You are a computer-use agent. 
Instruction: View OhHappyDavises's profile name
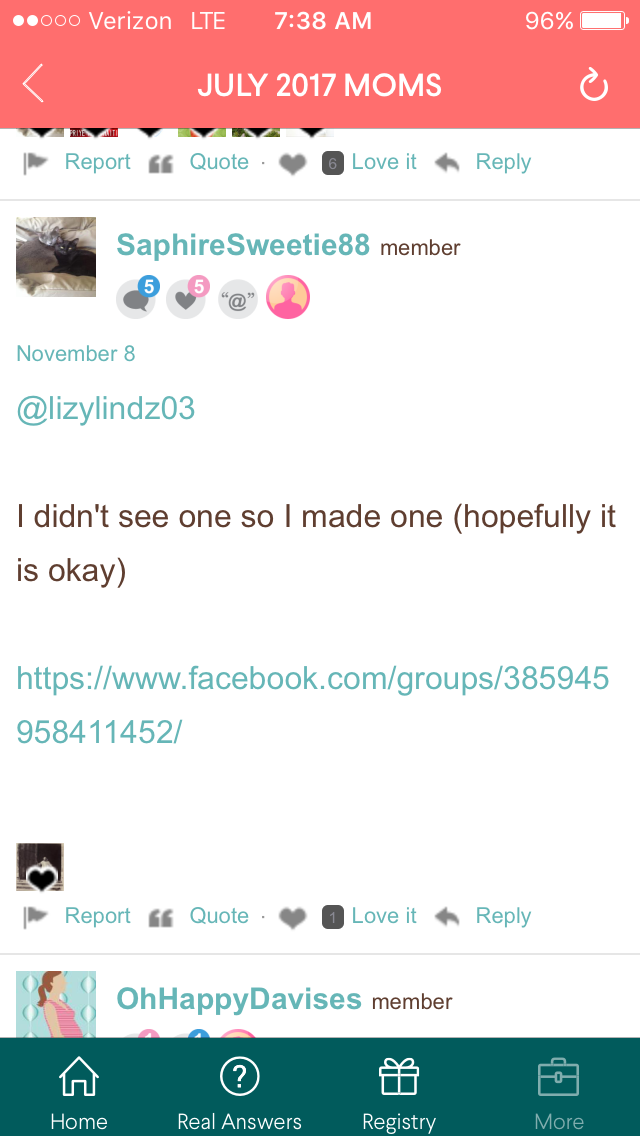coord(239,1000)
